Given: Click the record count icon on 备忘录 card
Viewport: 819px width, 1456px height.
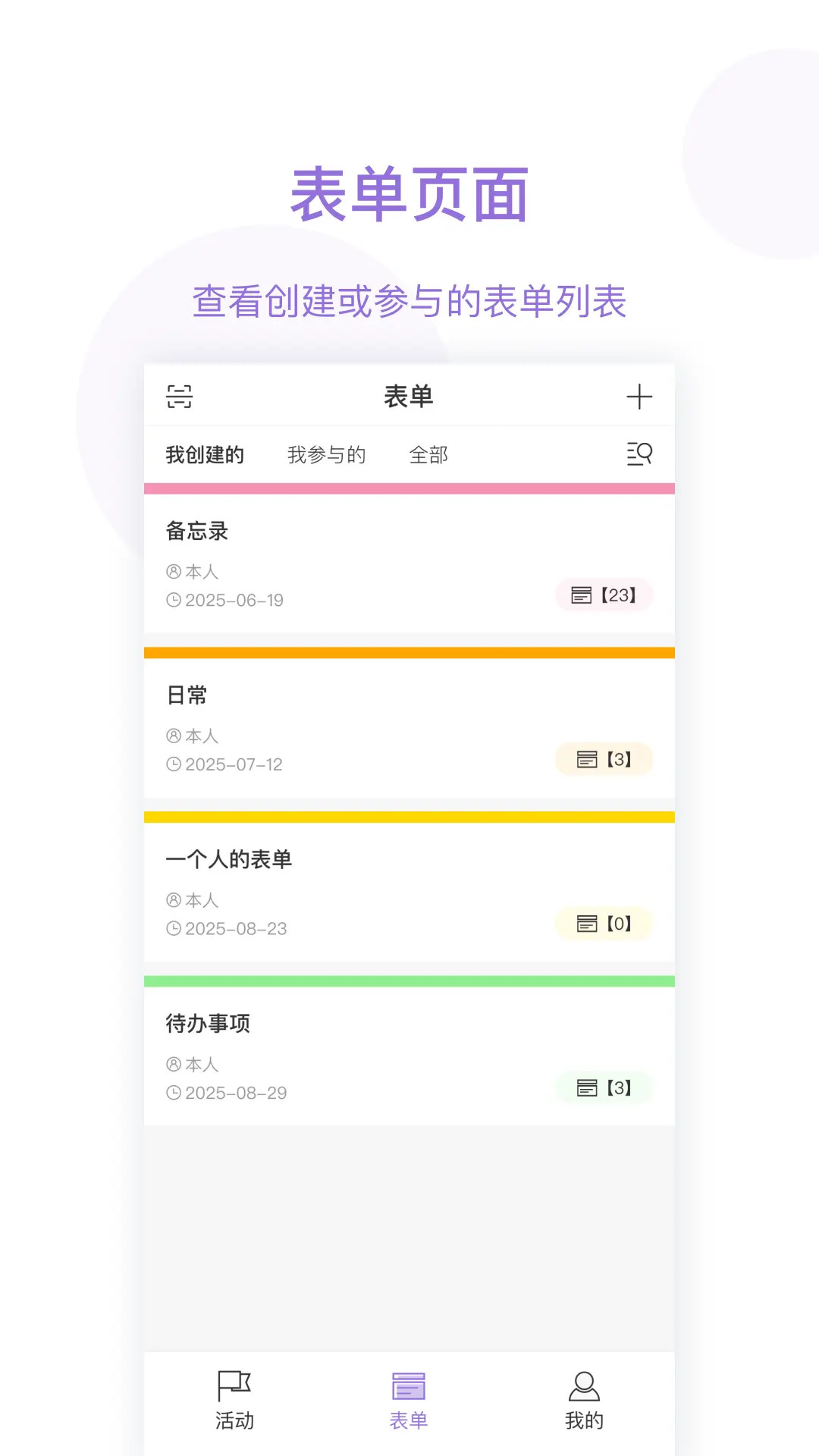Looking at the screenshot, I should coord(582,595).
